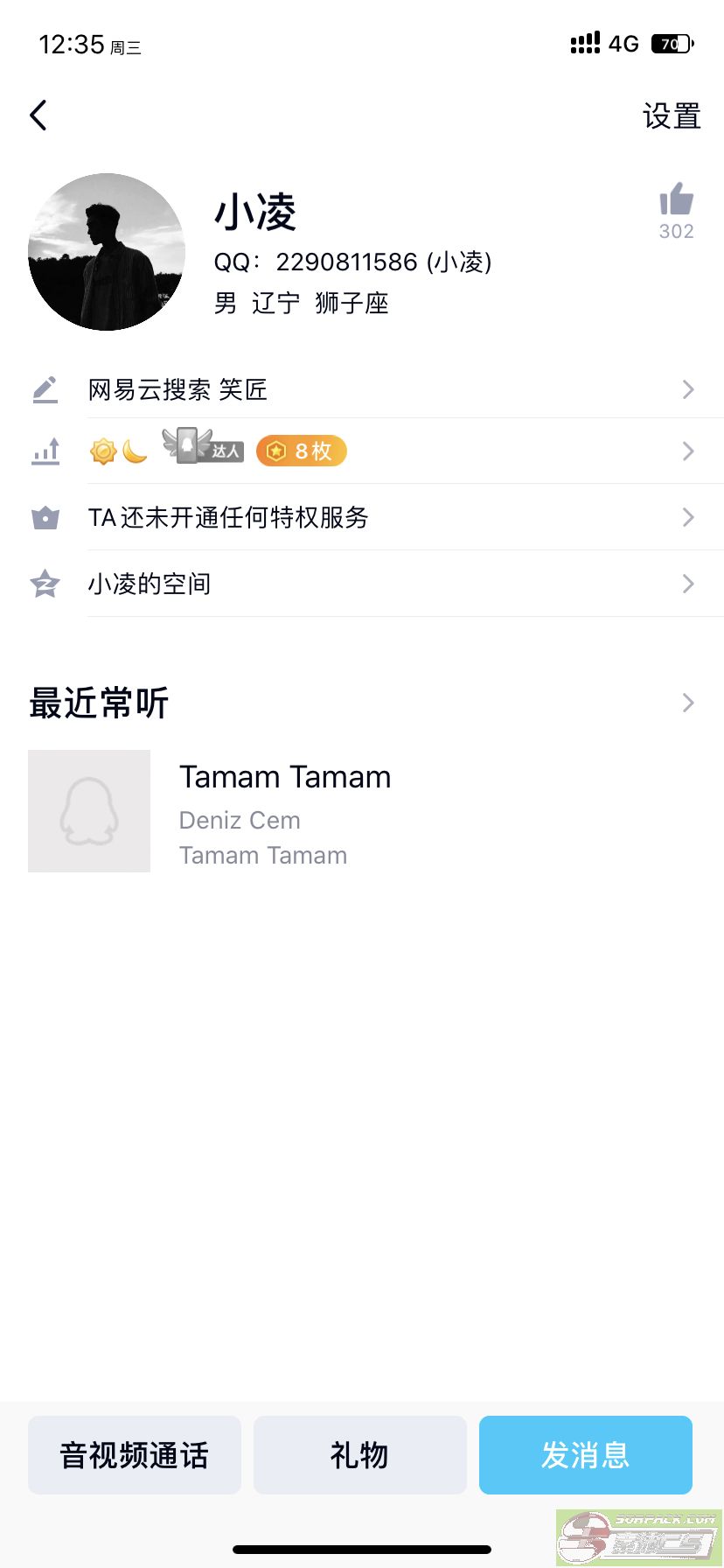Go back with the top-left arrow
The image size is (724, 1568).
[38, 115]
